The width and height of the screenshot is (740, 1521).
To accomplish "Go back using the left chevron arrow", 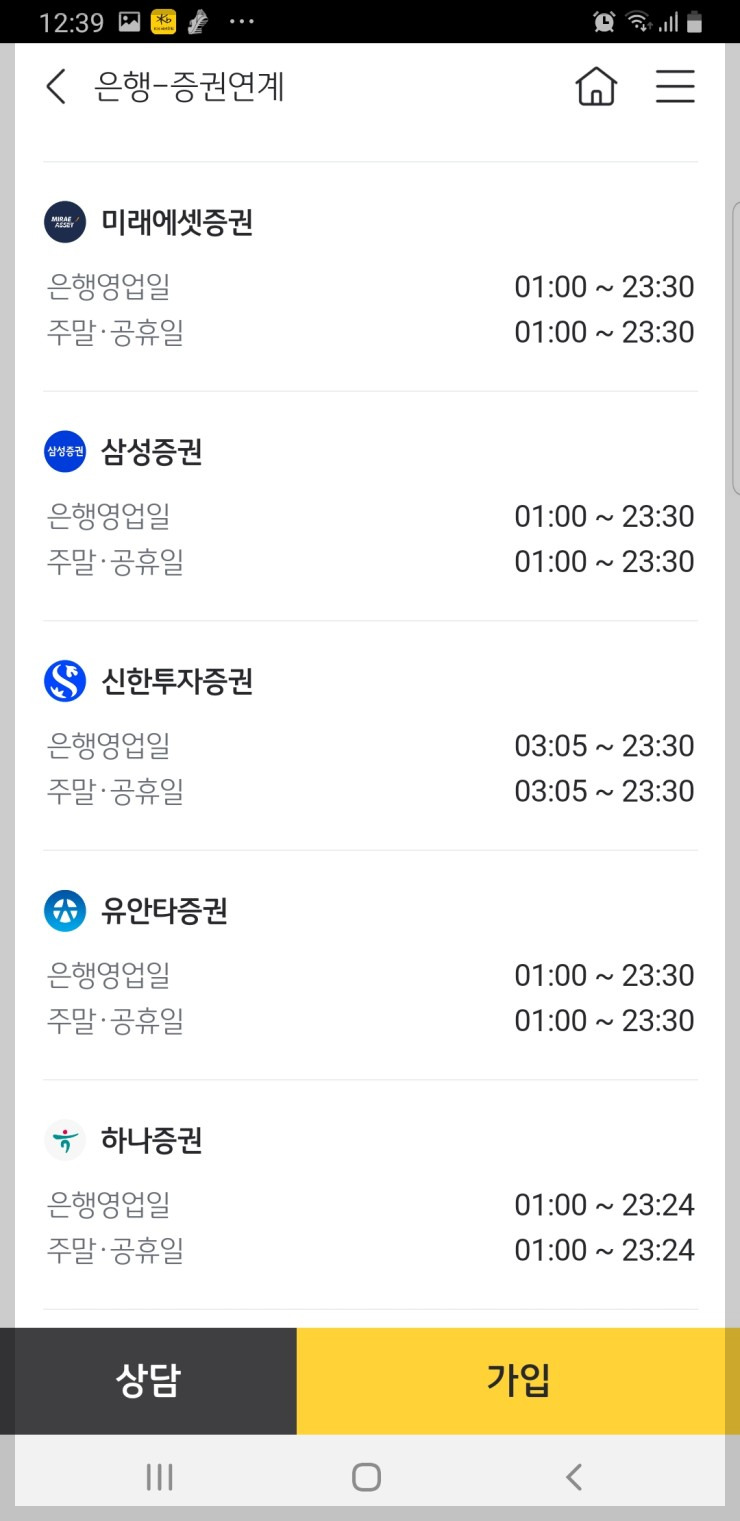I will (x=55, y=87).
